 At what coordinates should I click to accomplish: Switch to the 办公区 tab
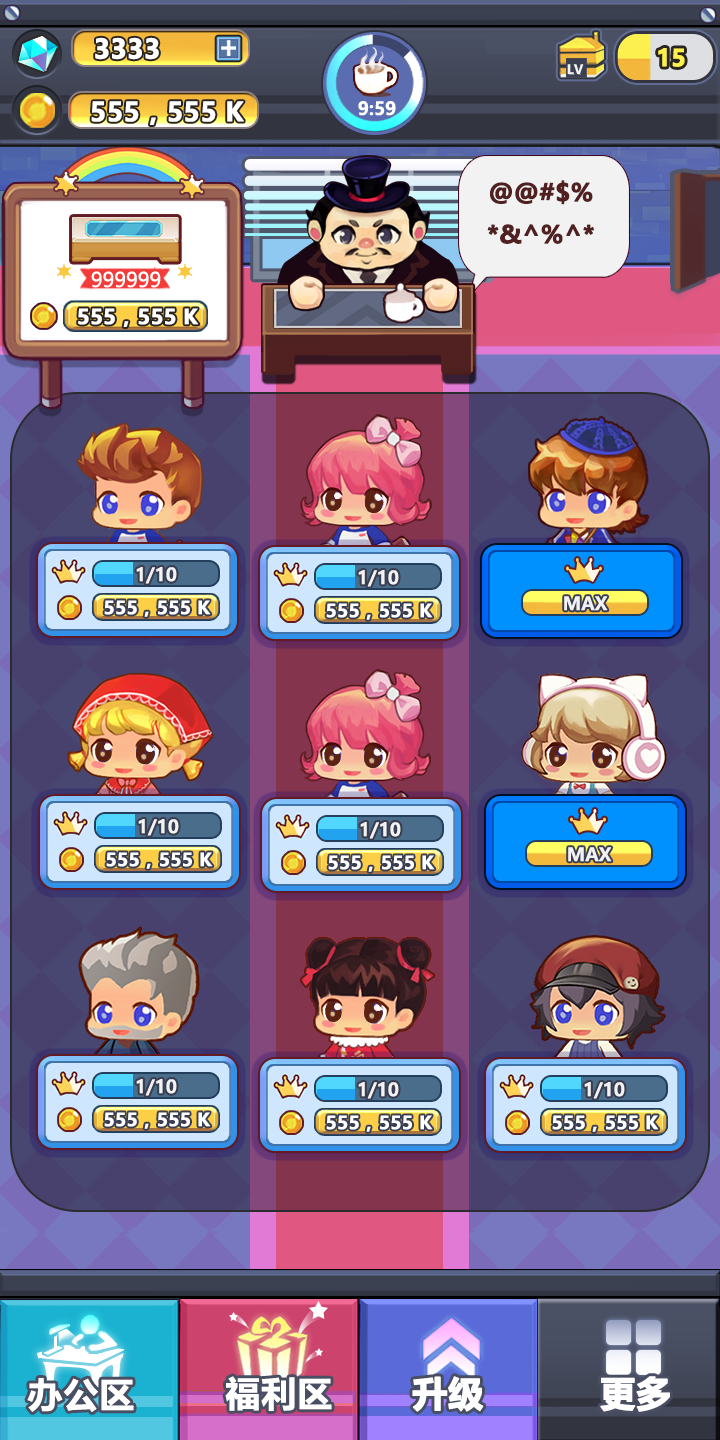click(x=89, y=1369)
